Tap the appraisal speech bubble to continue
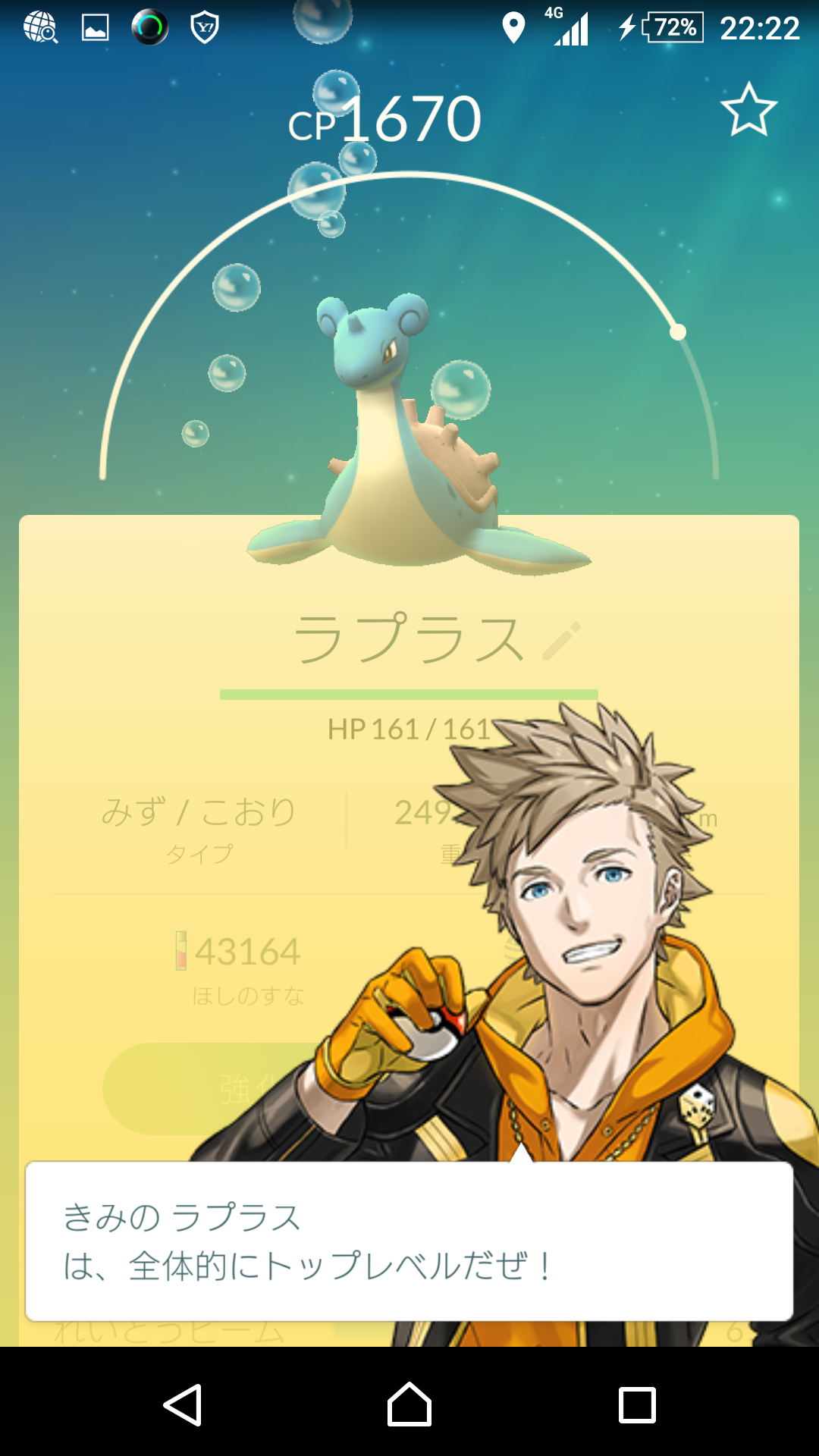 tap(409, 1241)
